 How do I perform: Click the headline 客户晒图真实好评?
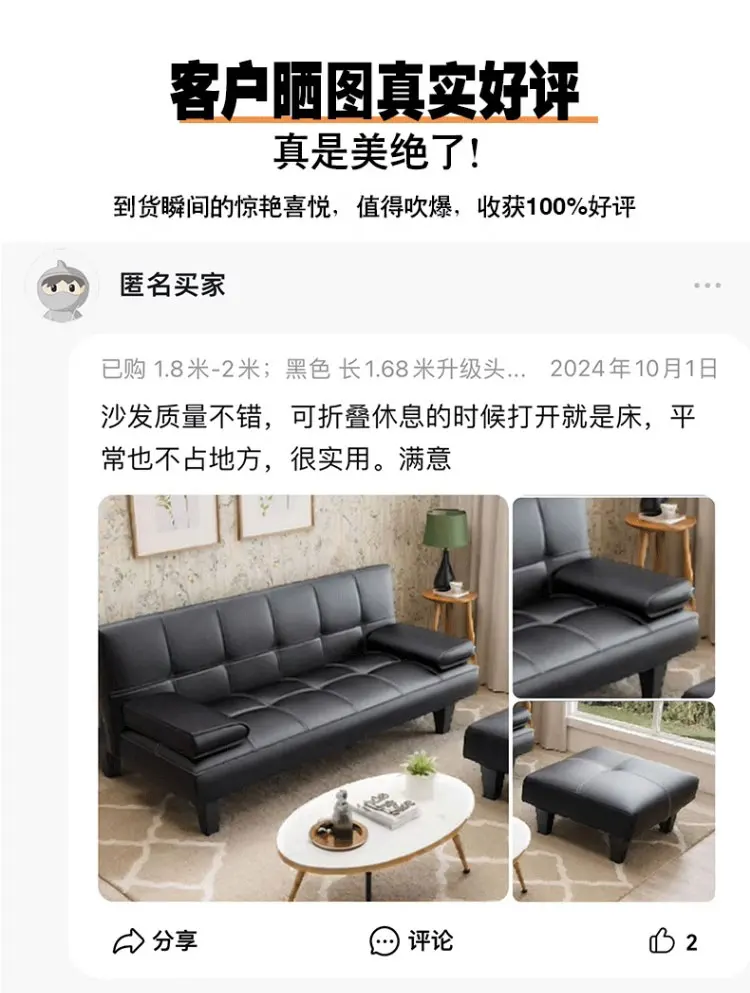pos(375,88)
